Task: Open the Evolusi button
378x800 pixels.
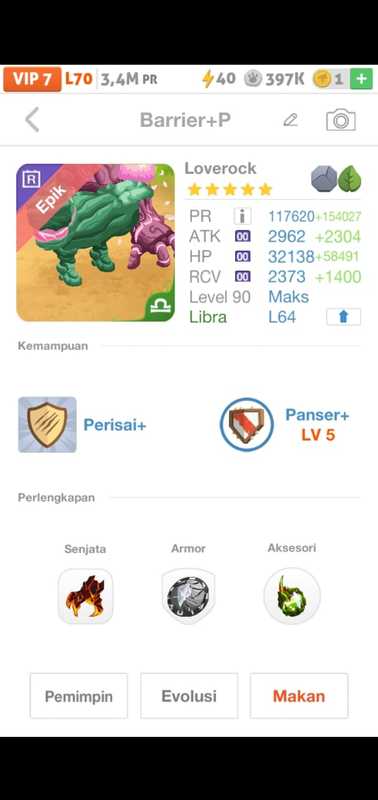Action: coord(189,696)
